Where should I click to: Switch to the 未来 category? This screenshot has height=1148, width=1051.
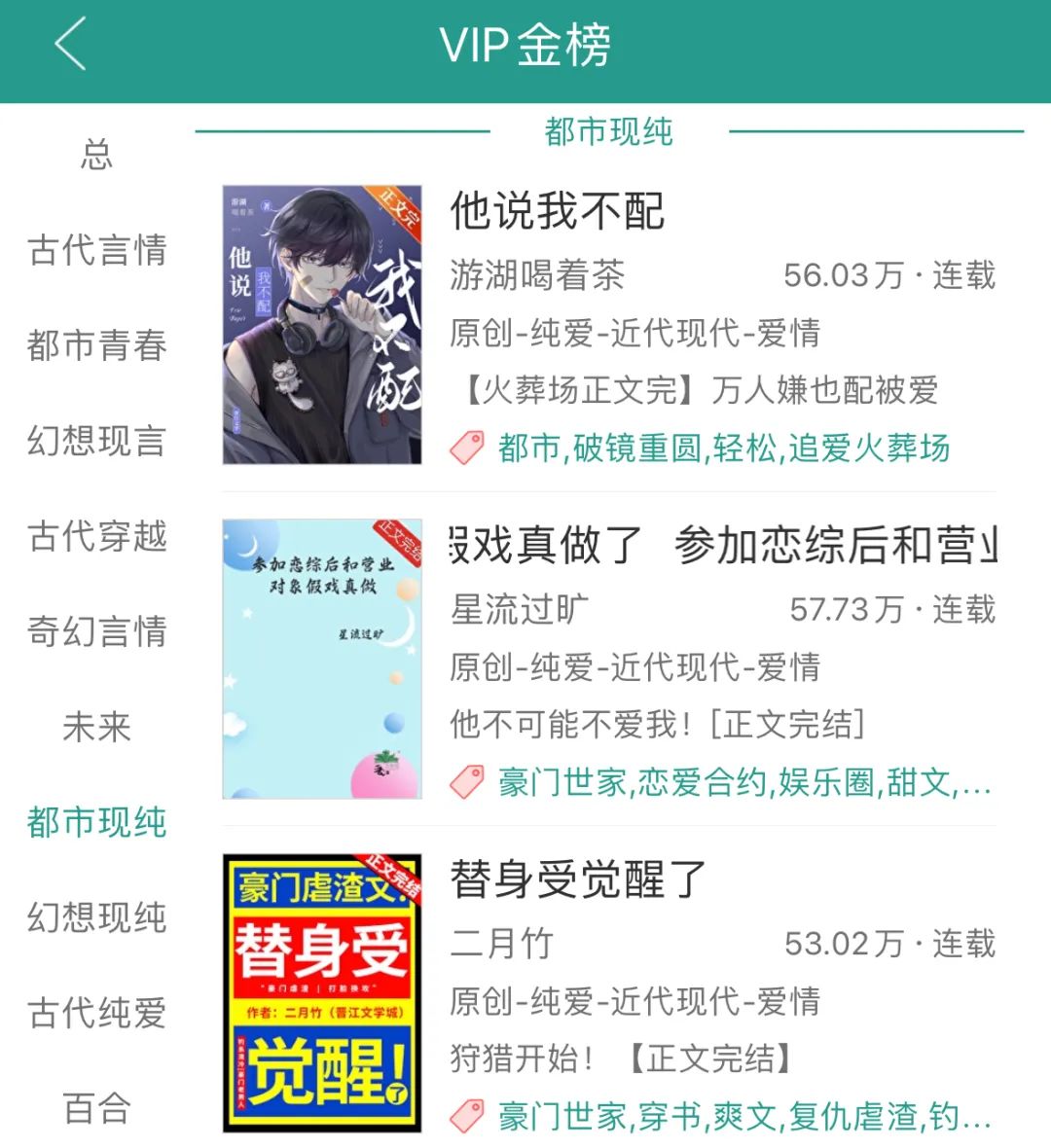point(96,727)
